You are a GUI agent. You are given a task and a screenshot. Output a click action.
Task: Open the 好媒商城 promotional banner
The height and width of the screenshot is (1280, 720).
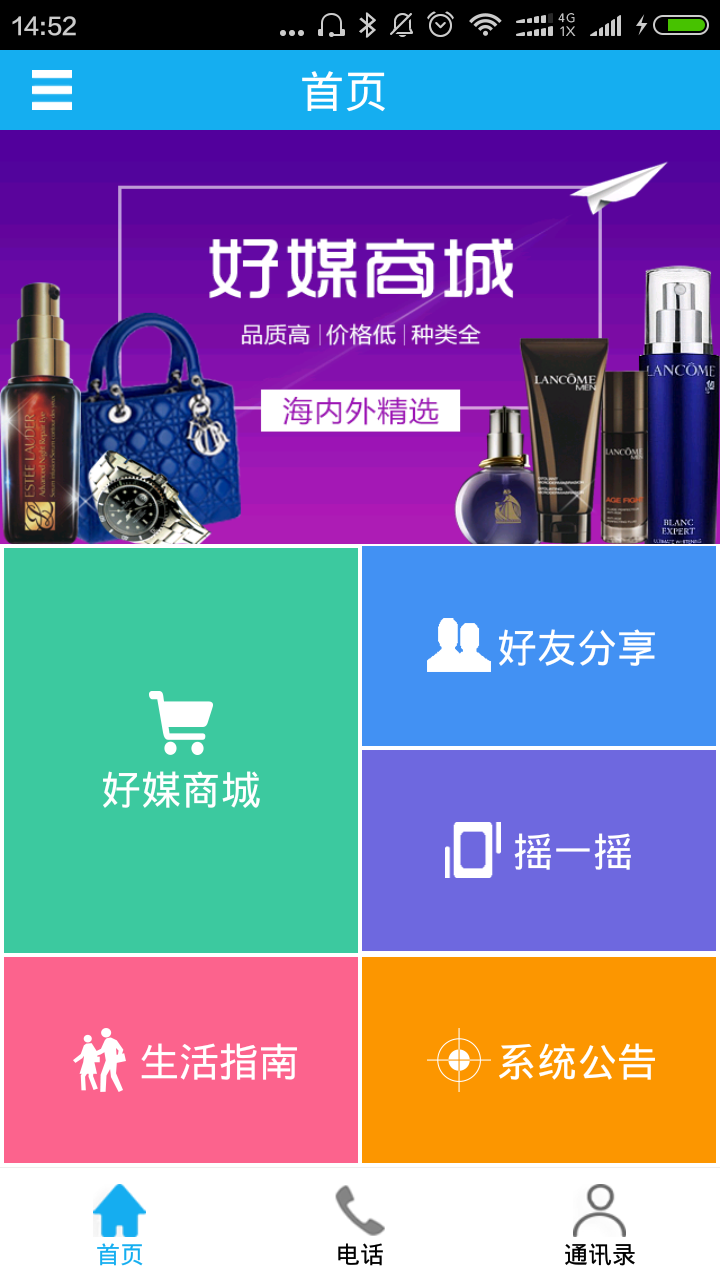[360, 336]
